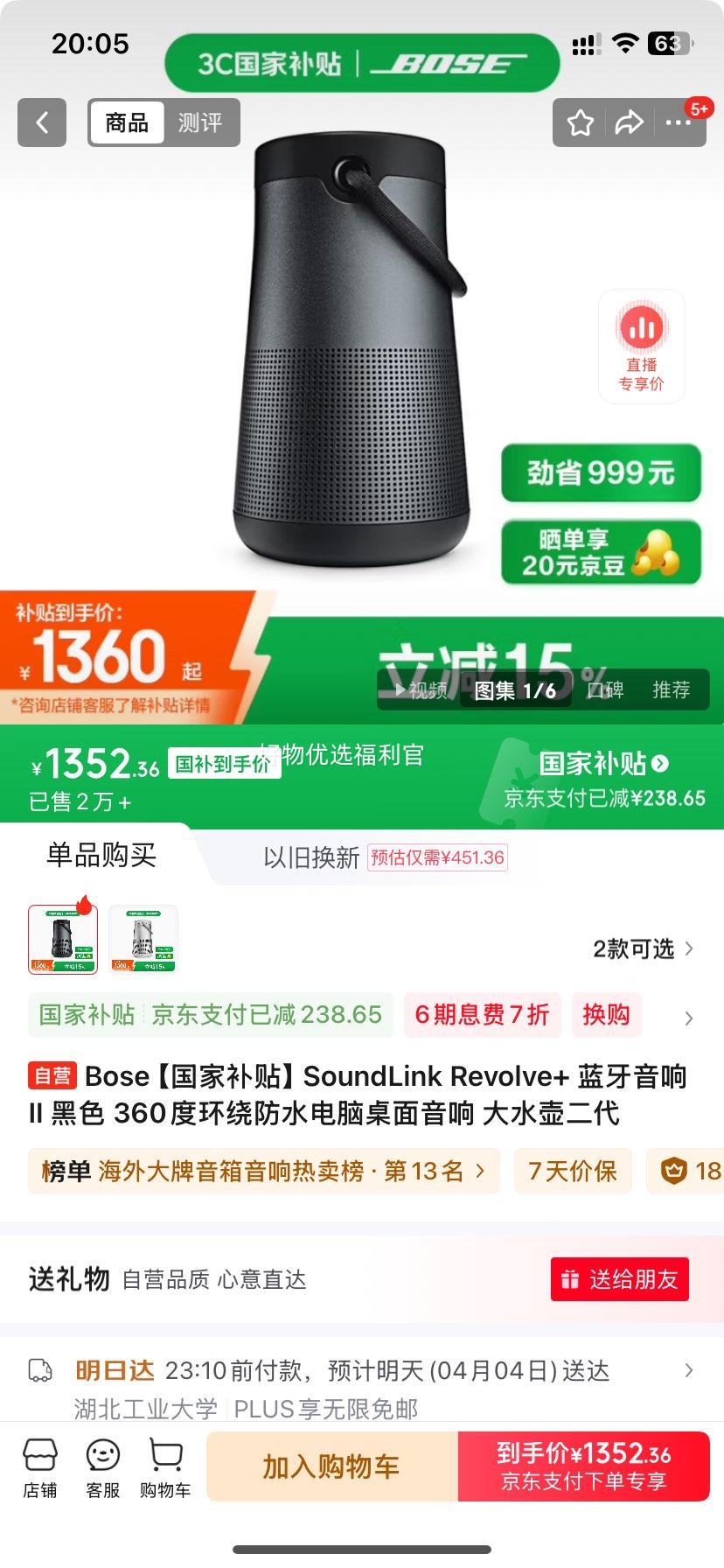Tap the back arrow at top left
This screenshot has height=1568, width=724.
41,122
